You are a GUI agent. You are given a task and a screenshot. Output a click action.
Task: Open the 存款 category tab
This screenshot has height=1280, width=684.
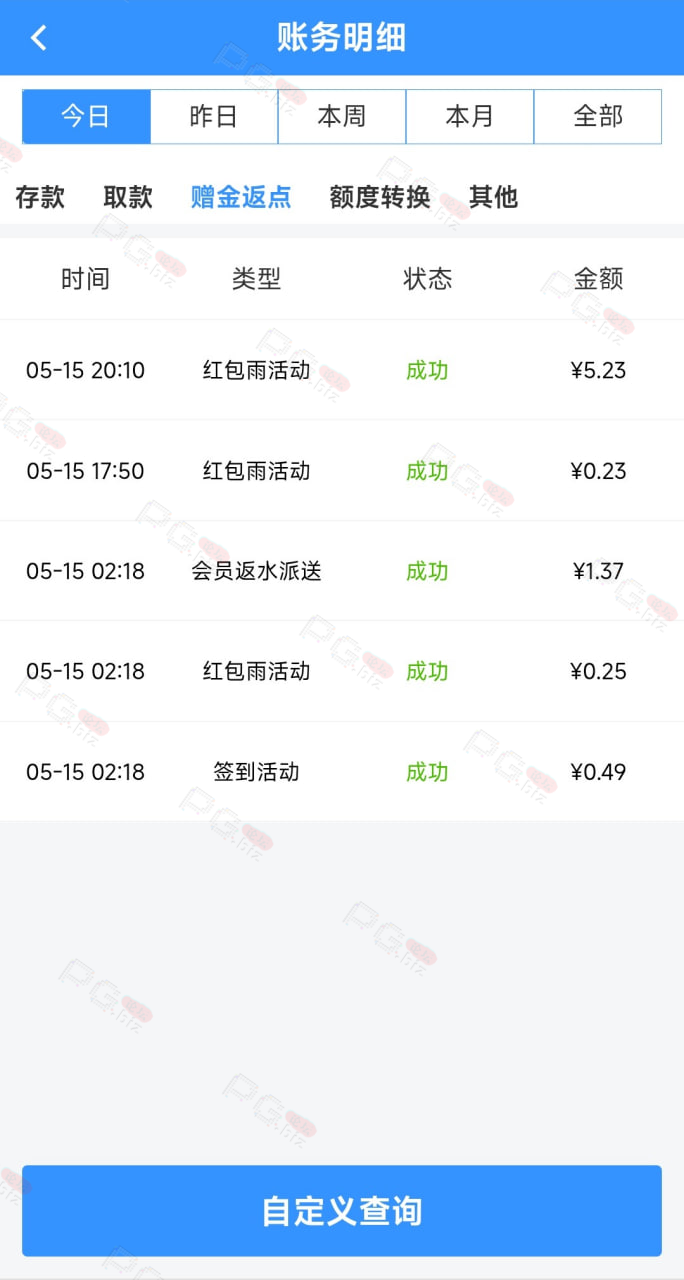pos(40,197)
